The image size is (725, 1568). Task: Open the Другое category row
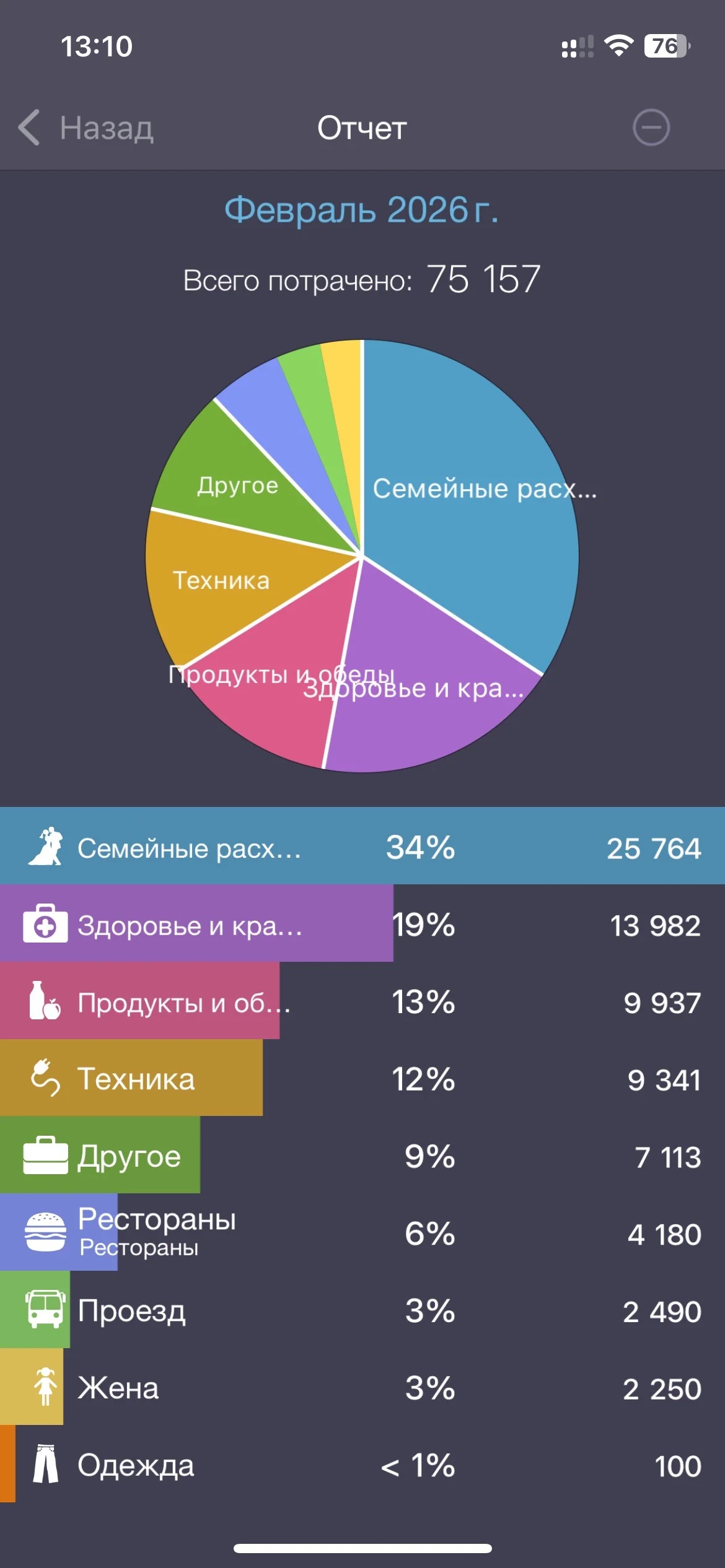click(x=362, y=1155)
